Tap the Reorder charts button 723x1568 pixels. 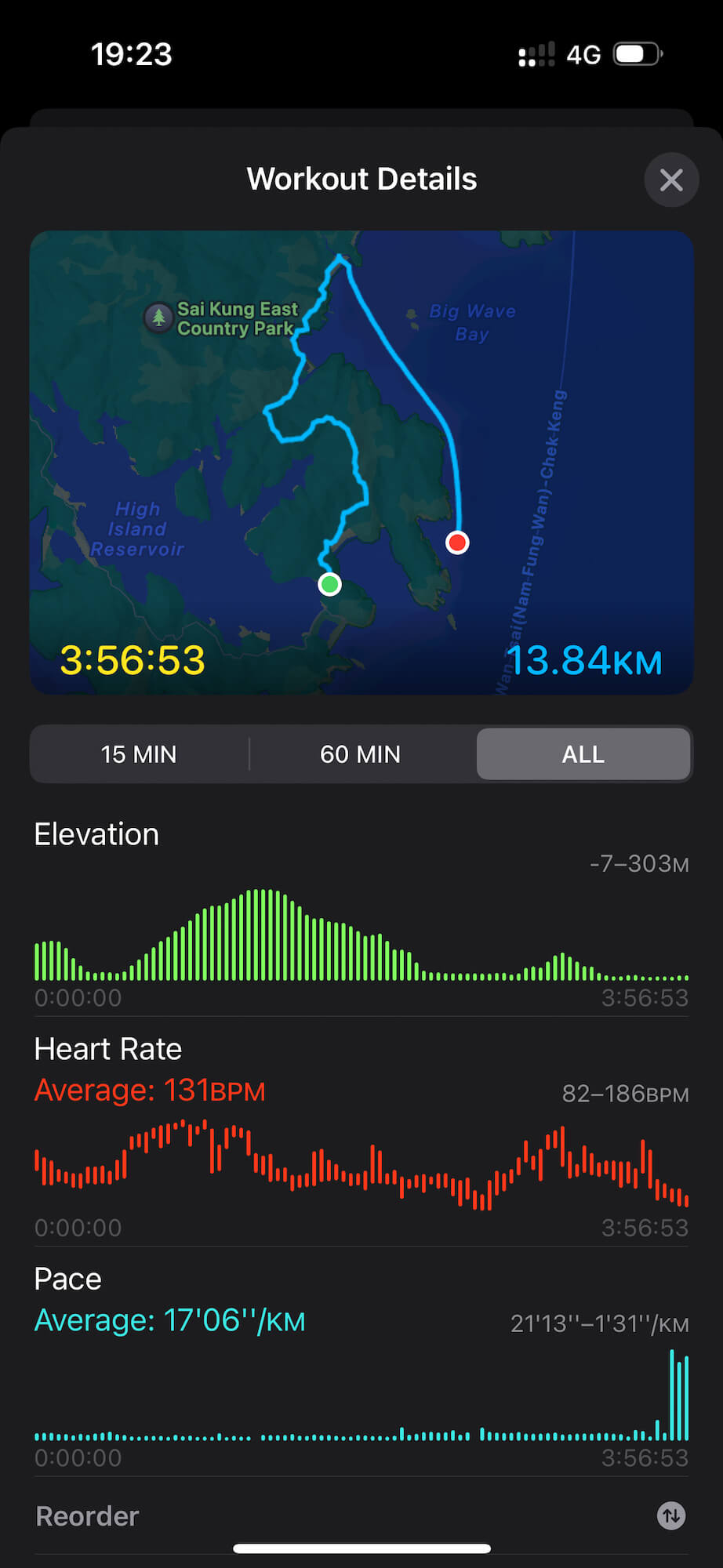(670, 1515)
